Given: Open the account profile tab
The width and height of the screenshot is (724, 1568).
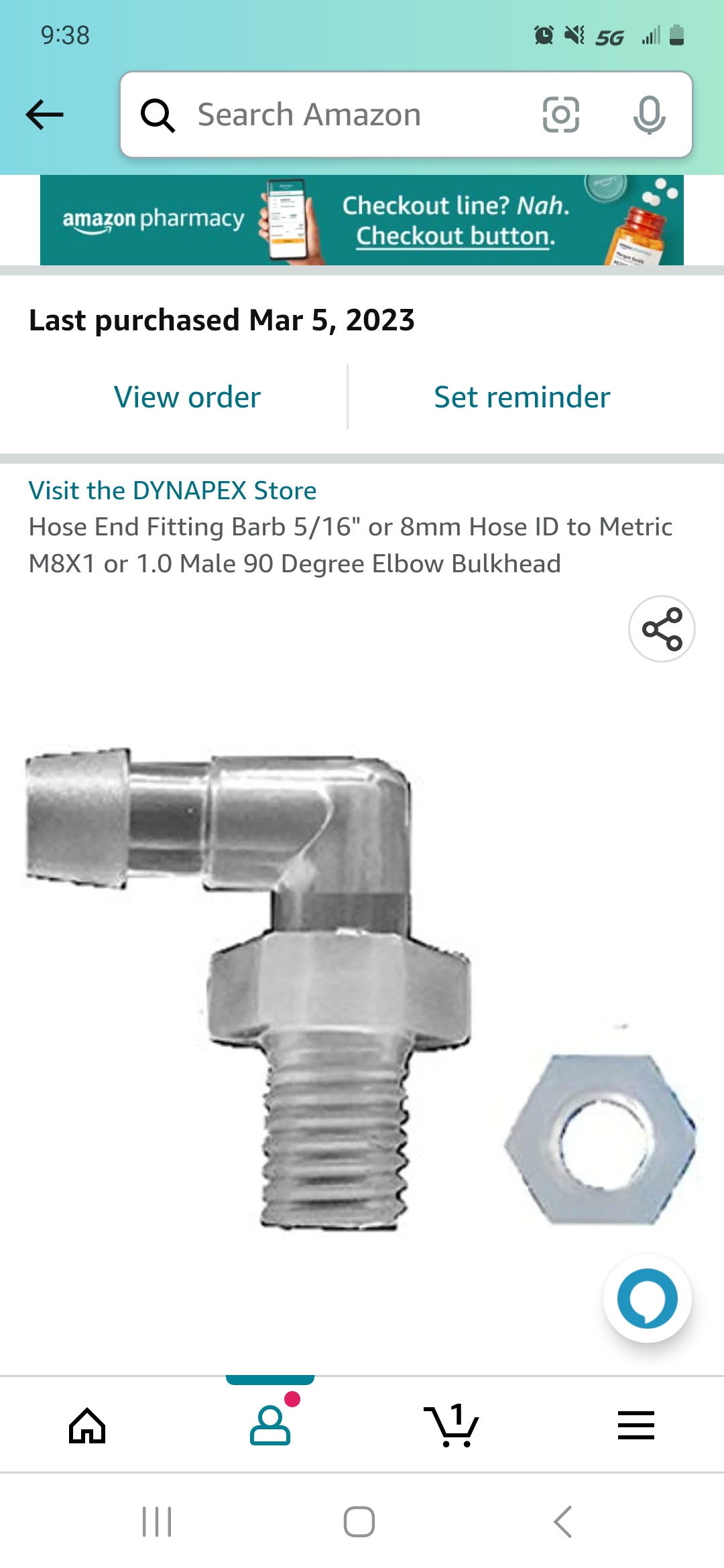Looking at the screenshot, I should coord(270,1425).
